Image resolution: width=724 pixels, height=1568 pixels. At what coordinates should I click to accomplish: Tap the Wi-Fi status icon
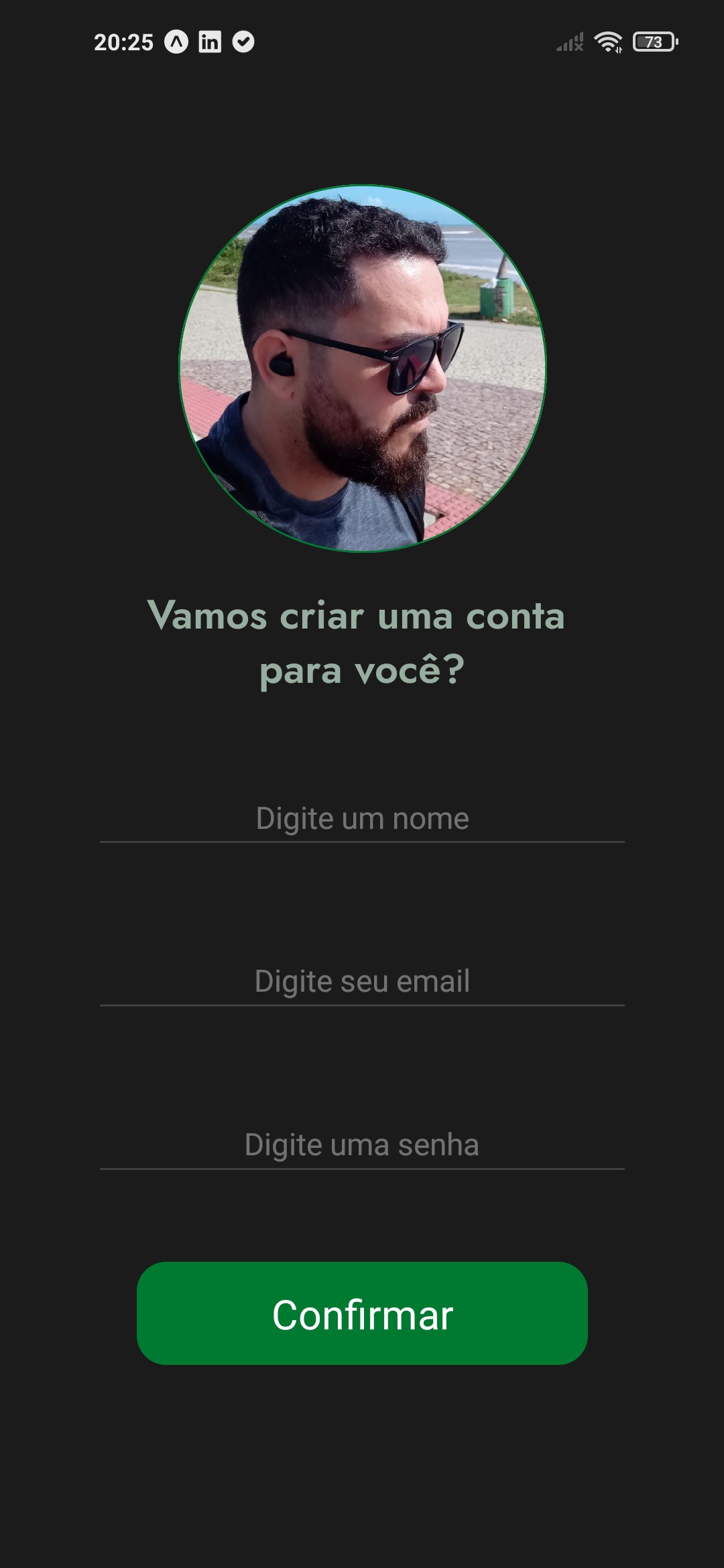[609, 43]
